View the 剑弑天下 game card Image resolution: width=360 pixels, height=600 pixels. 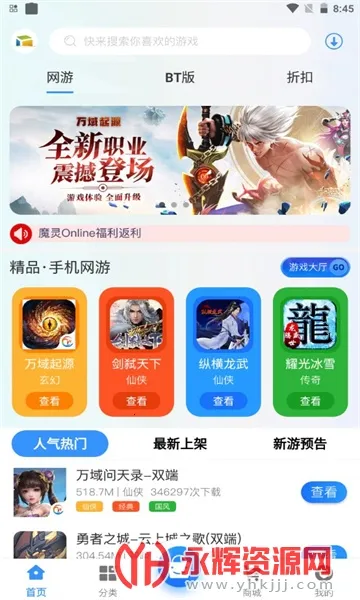[x=136, y=352]
